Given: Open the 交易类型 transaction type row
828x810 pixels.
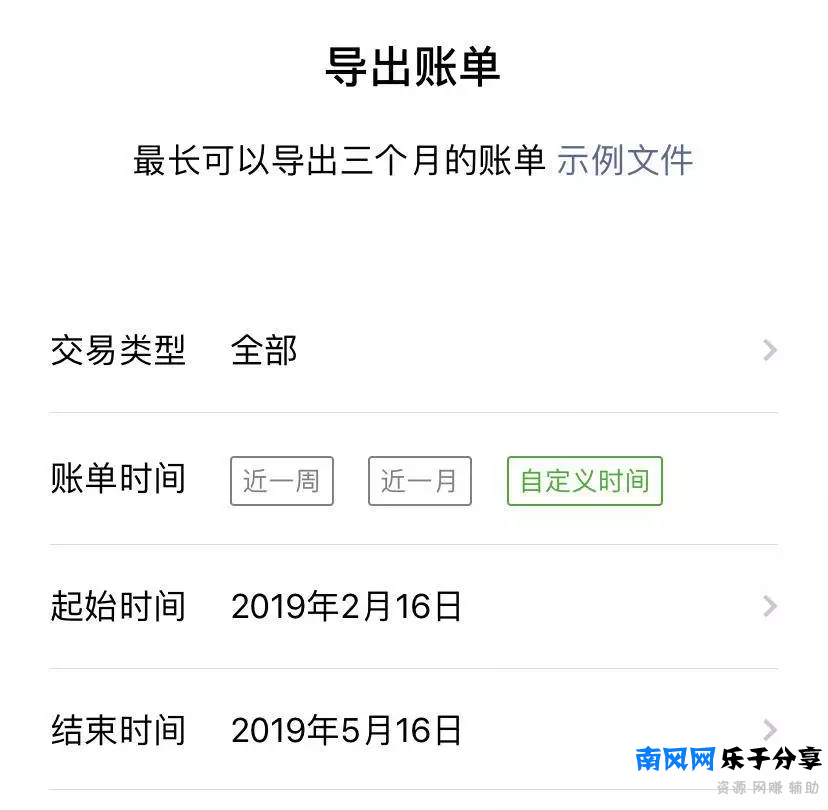Looking at the screenshot, I should coord(413,351).
